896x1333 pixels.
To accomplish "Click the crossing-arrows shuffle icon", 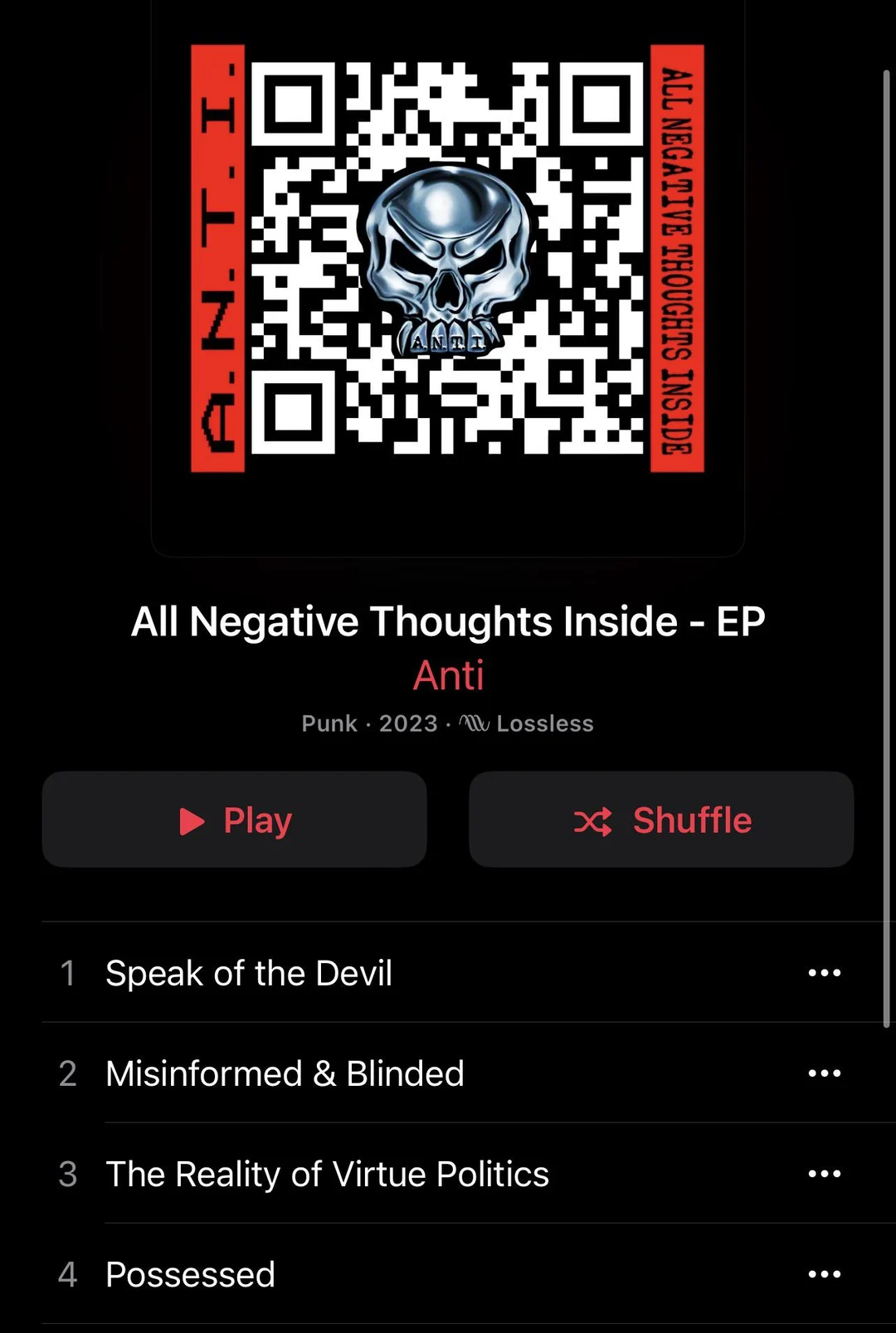I will coord(594,820).
